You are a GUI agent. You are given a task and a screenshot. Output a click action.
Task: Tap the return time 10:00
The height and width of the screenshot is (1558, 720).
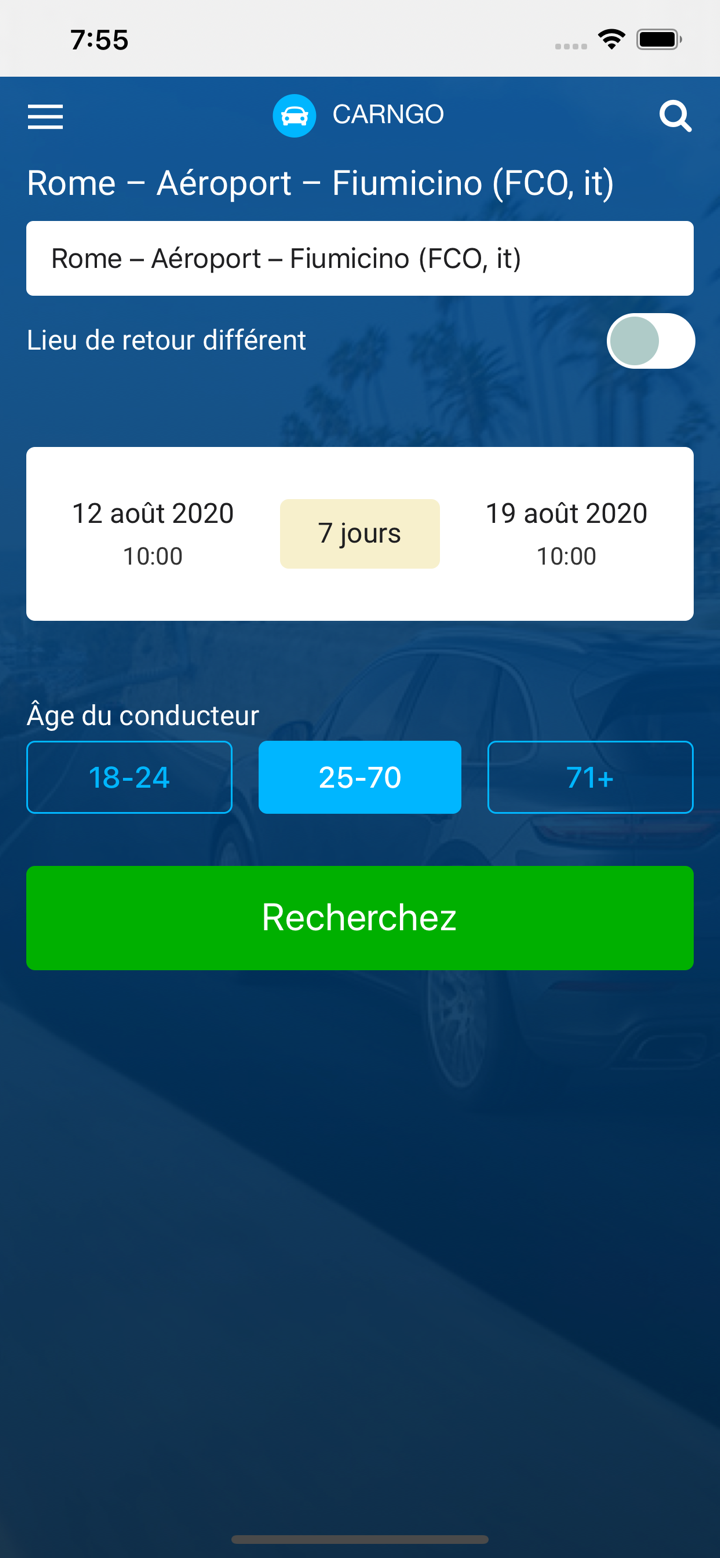coord(566,557)
